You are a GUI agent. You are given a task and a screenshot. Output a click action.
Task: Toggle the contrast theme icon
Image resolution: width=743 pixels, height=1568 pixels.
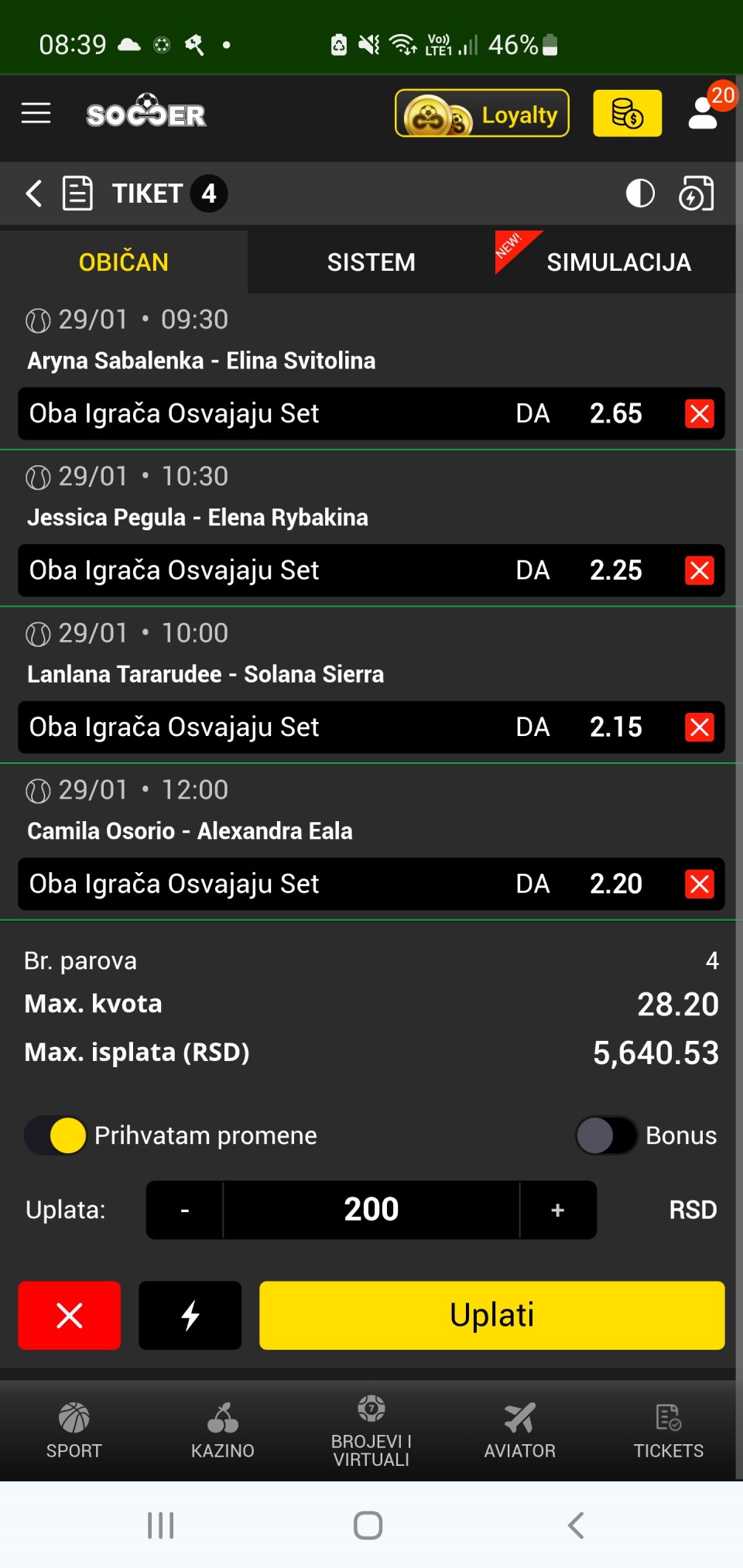[x=640, y=193]
